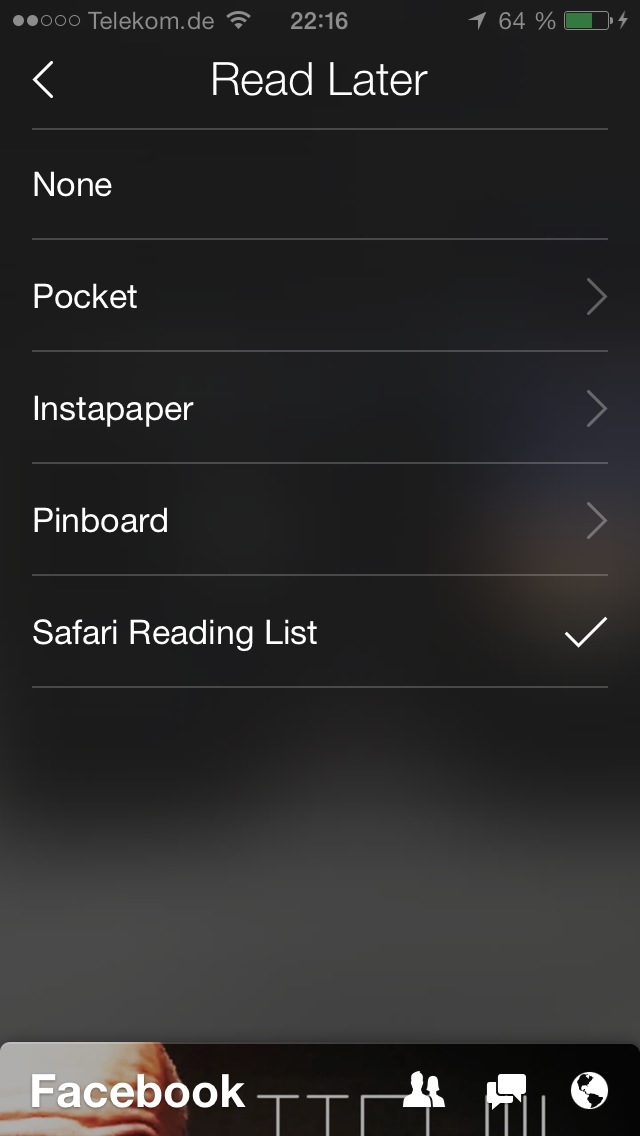Viewport: 640px width, 1136px height.
Task: Open Instapaper account settings
Action: (320, 408)
